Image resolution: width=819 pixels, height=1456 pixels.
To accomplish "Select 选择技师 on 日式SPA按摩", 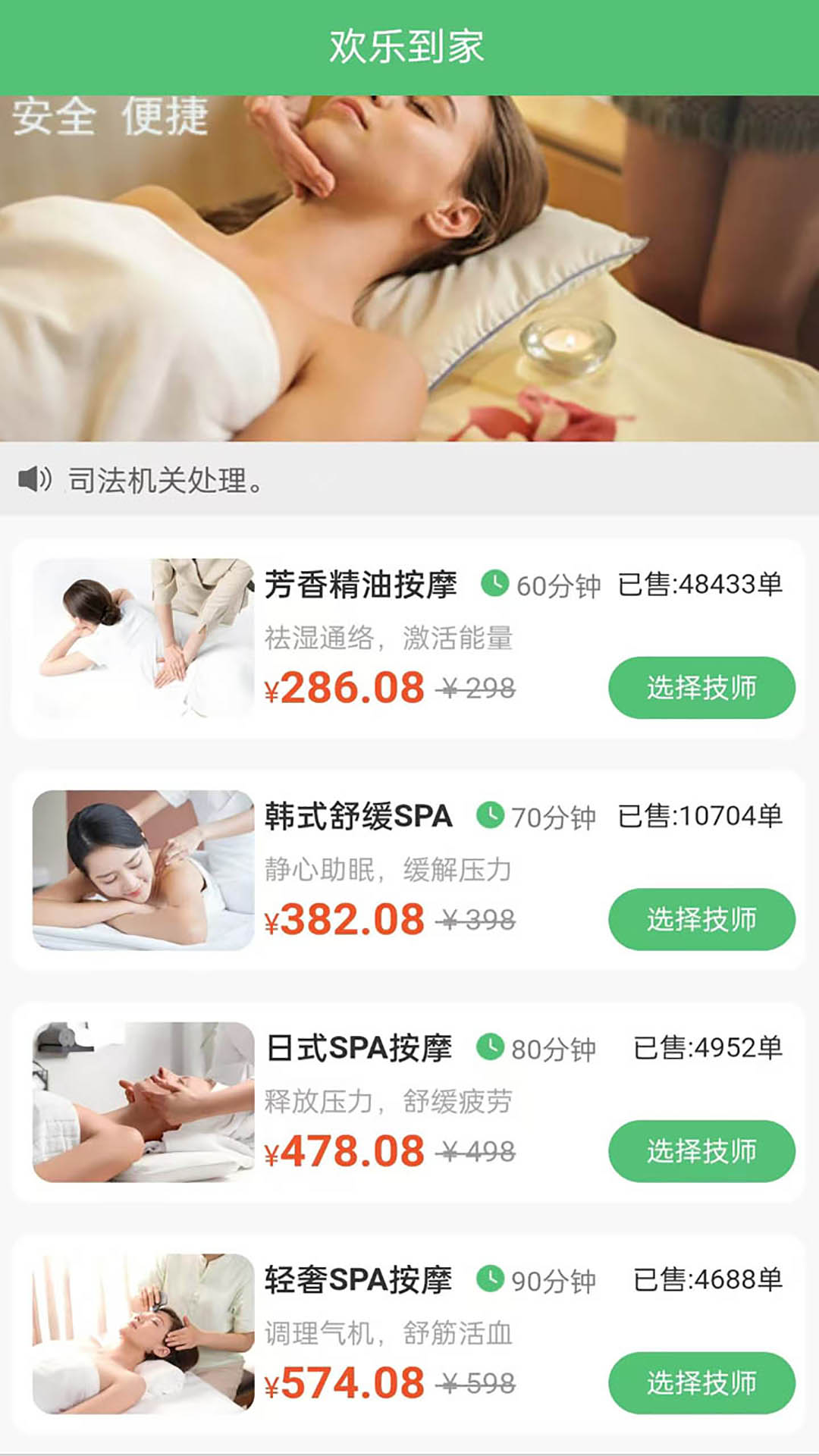I will [x=701, y=1151].
